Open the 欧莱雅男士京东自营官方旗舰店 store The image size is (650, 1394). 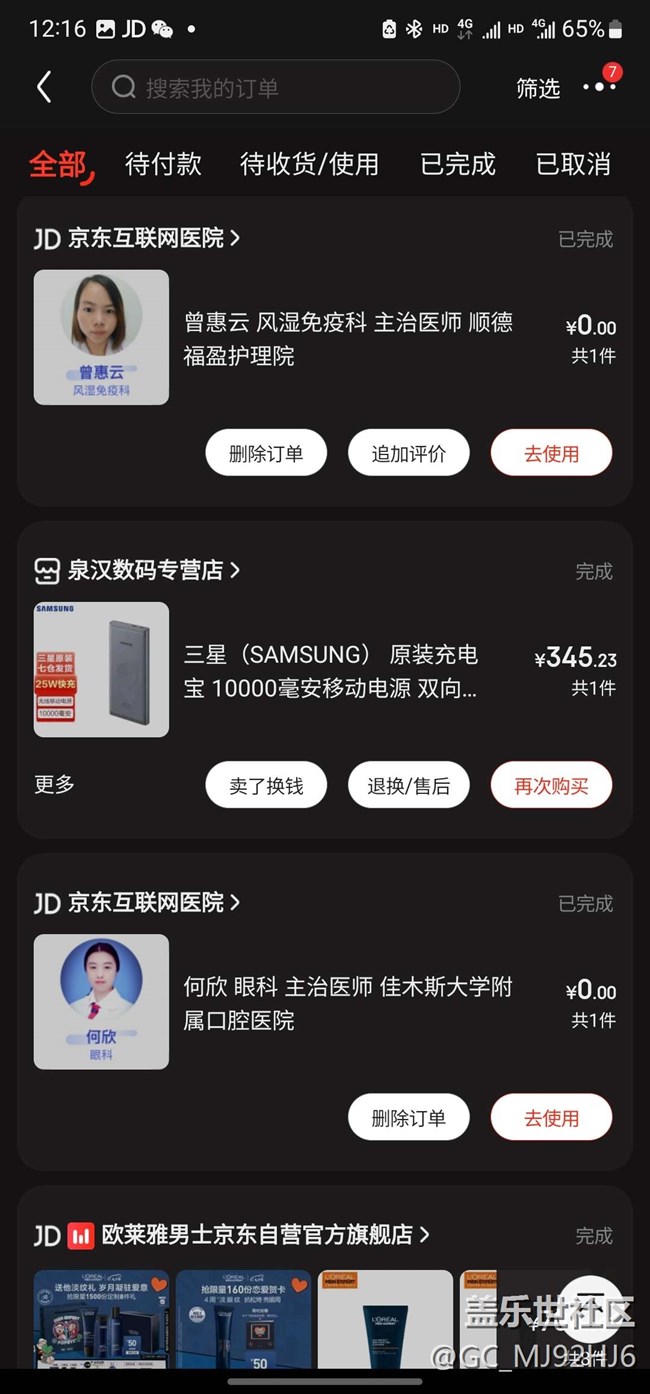[257, 1235]
